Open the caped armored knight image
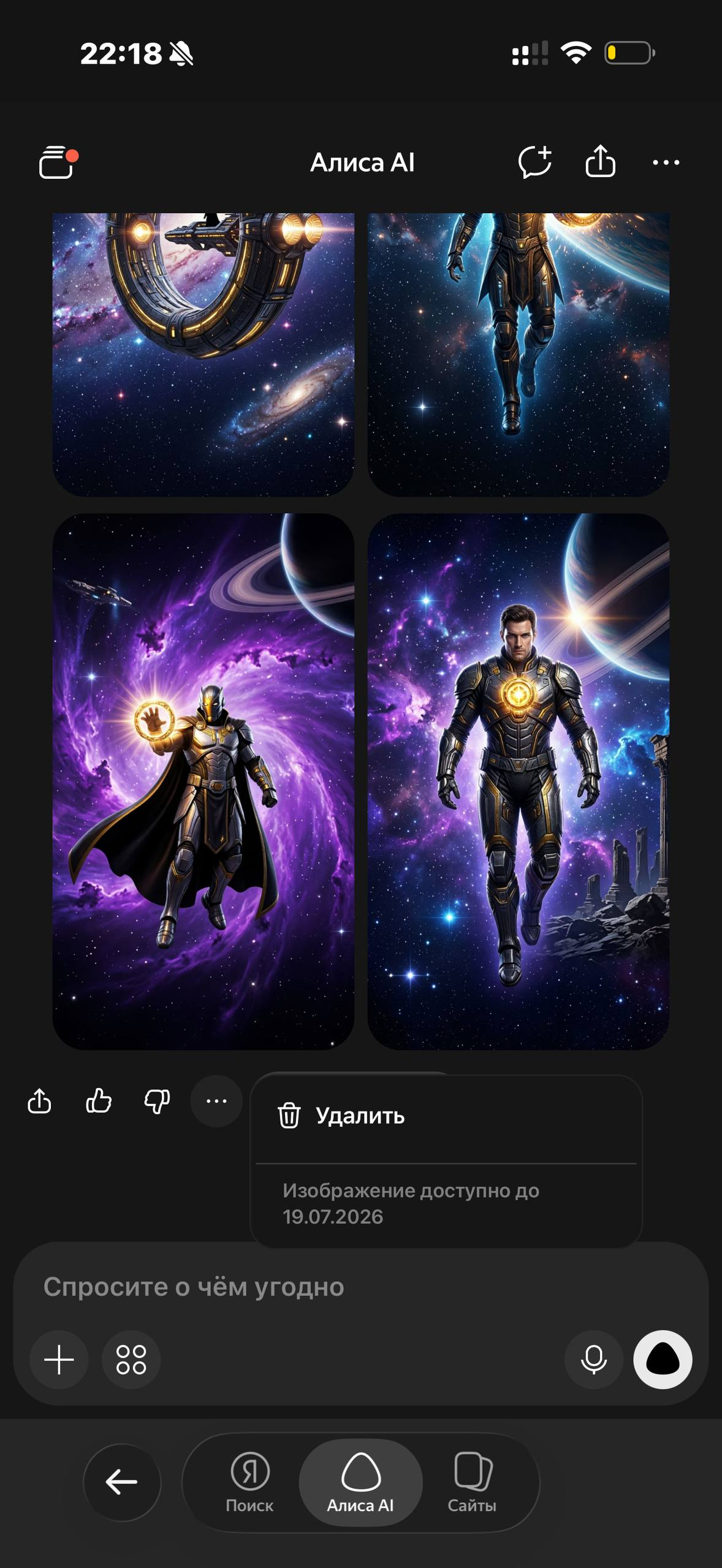Image resolution: width=722 pixels, height=1568 pixels. pyautogui.click(x=203, y=782)
